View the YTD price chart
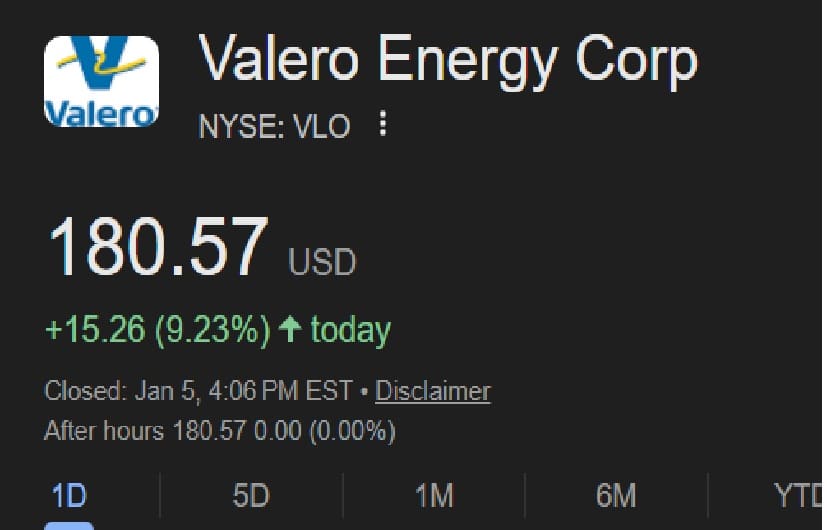Image resolution: width=827 pixels, height=530 pixels. pyautogui.click(x=797, y=496)
